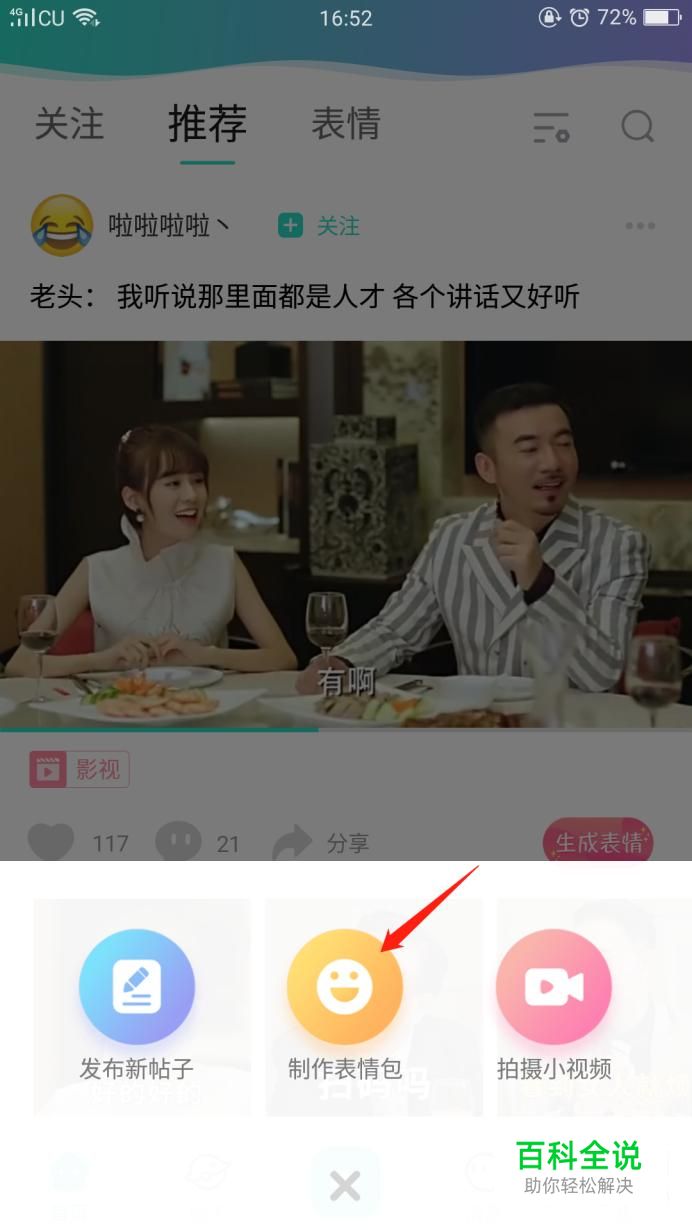Open the filter list icon
This screenshot has width=692, height=1230.
click(x=551, y=127)
